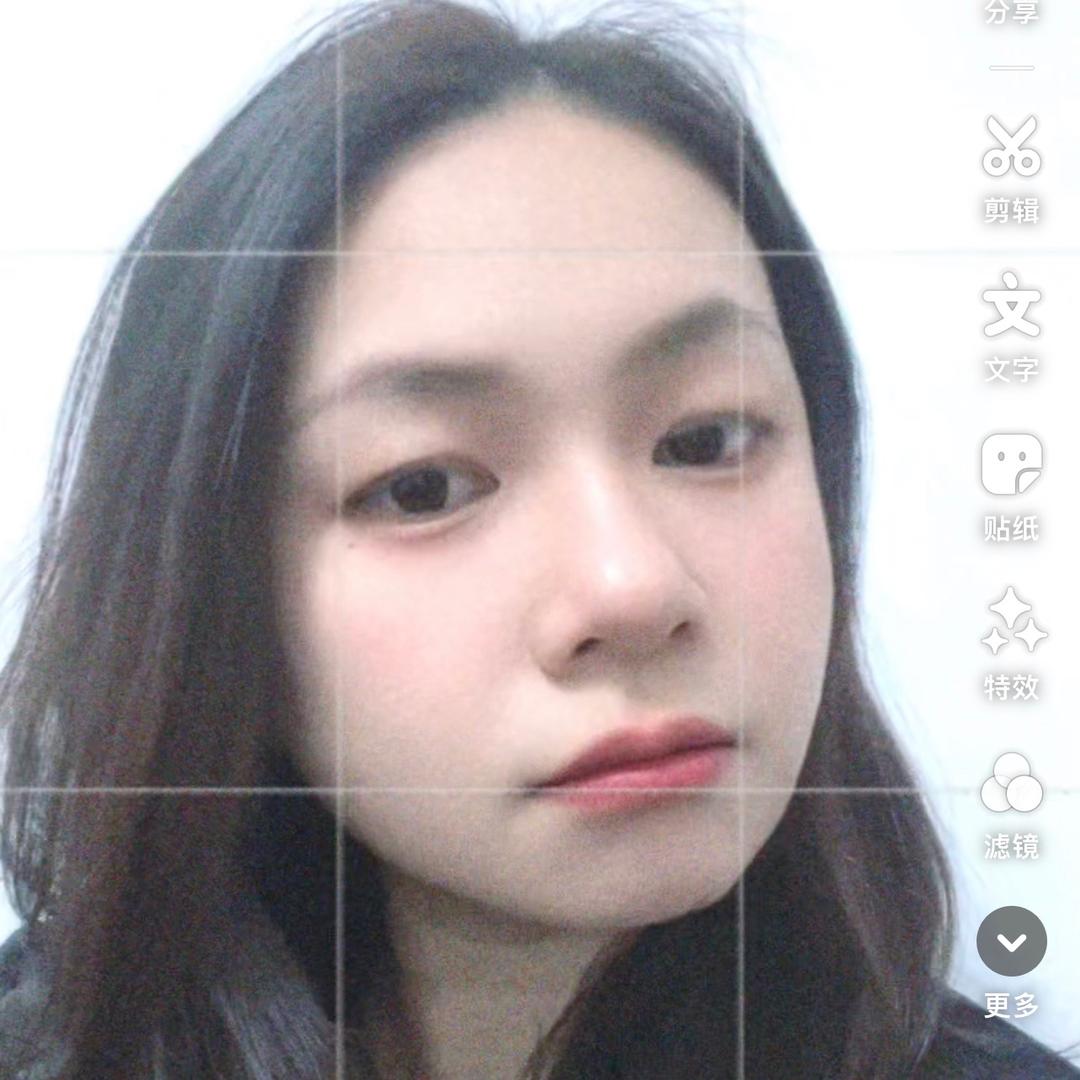The width and height of the screenshot is (1080, 1080).
Task: Add text with the 文字 tool
Action: pyautogui.click(x=1011, y=306)
